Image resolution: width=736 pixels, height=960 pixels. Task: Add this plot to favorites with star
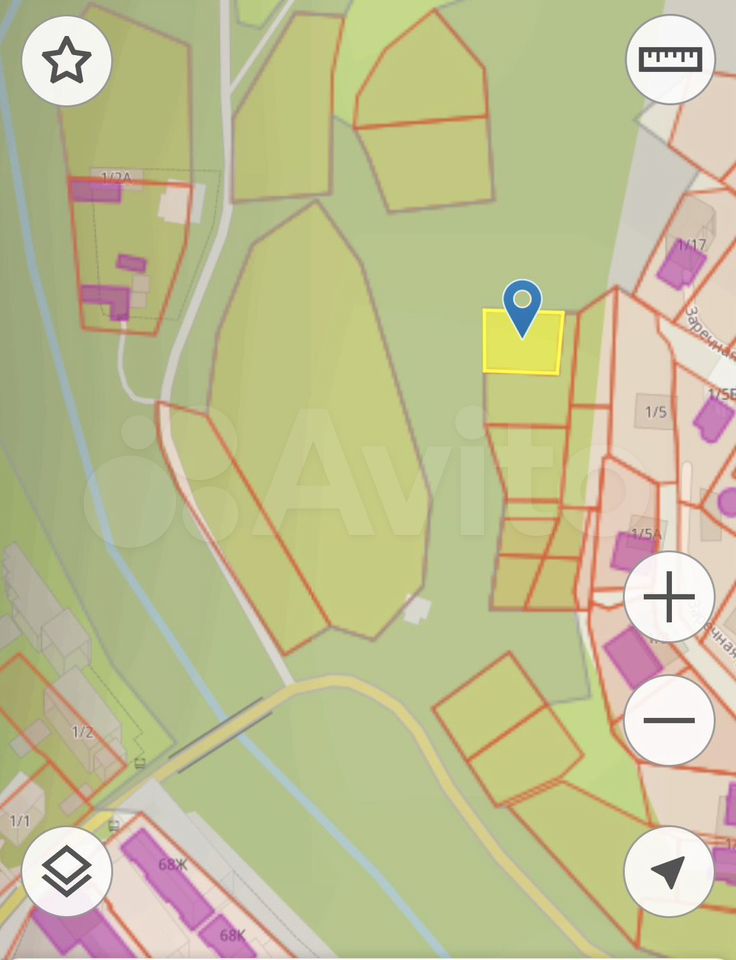pyautogui.click(x=67, y=61)
